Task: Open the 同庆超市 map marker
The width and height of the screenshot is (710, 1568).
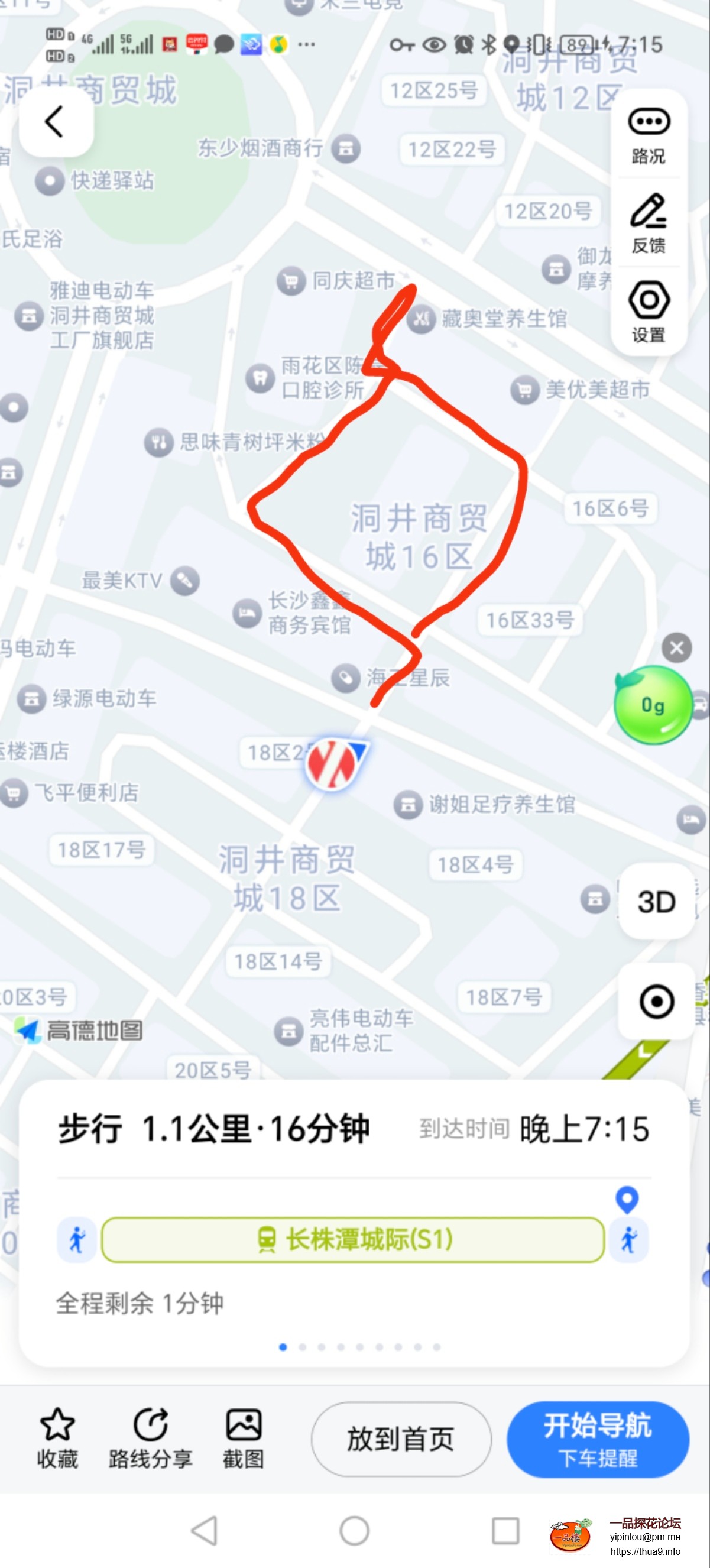Action: coord(291,281)
